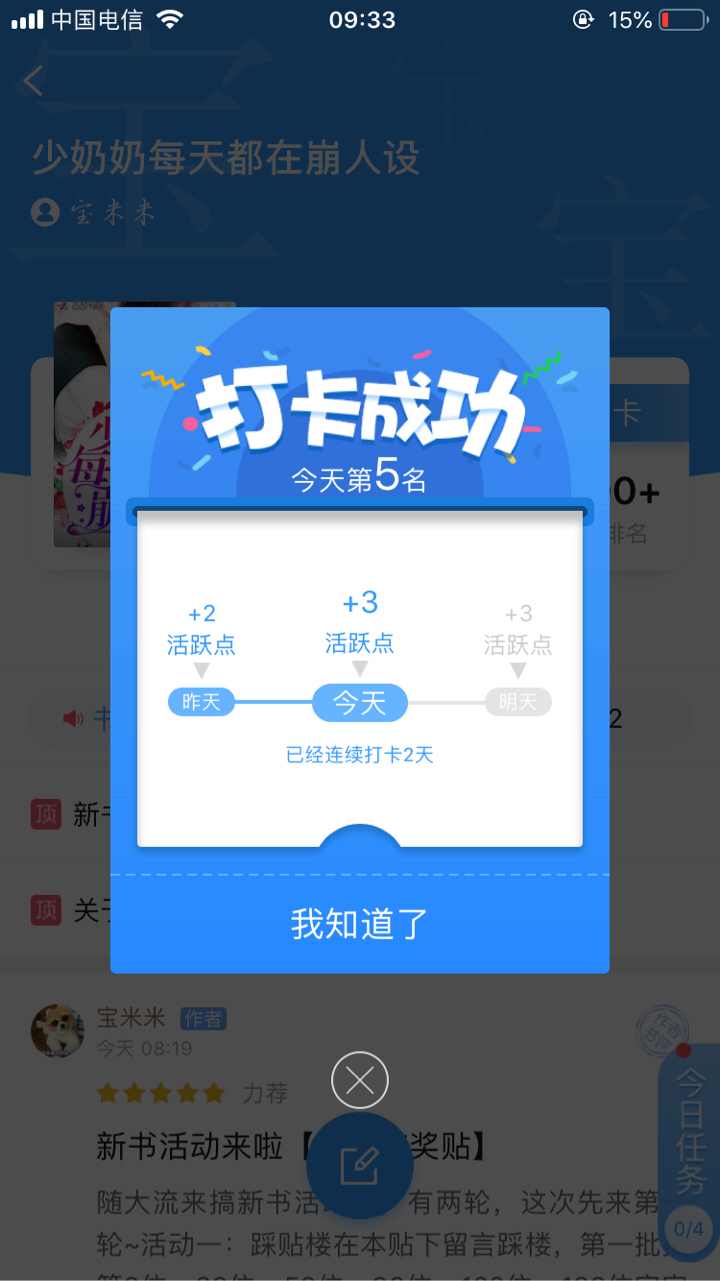Screen dimensions: 720x1281
Task: Confirm with the 我知道了 button
Action: coord(359,924)
